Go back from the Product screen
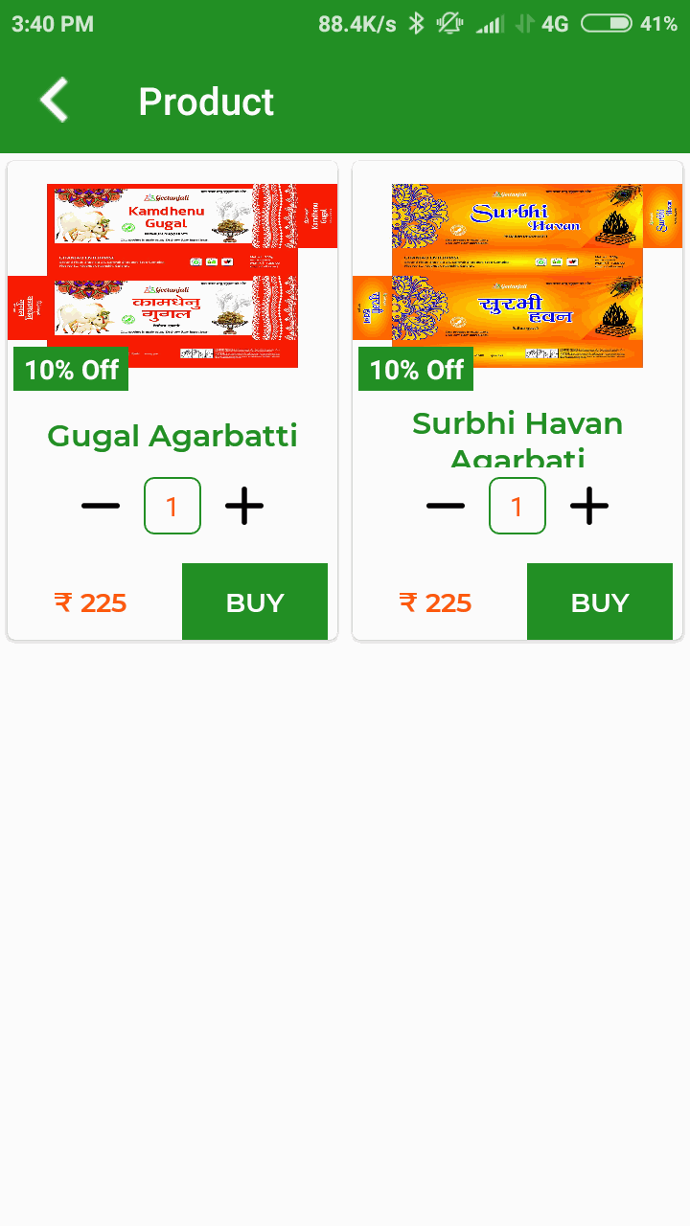Screen dimensions: 690x1226 click(54, 101)
